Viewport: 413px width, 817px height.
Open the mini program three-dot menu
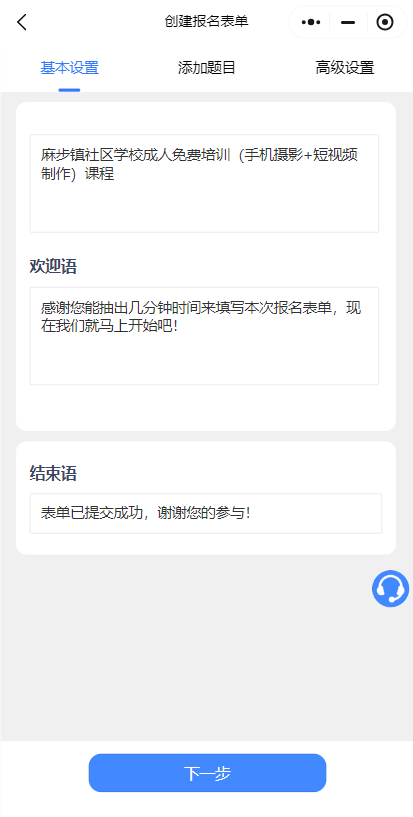[x=311, y=22]
